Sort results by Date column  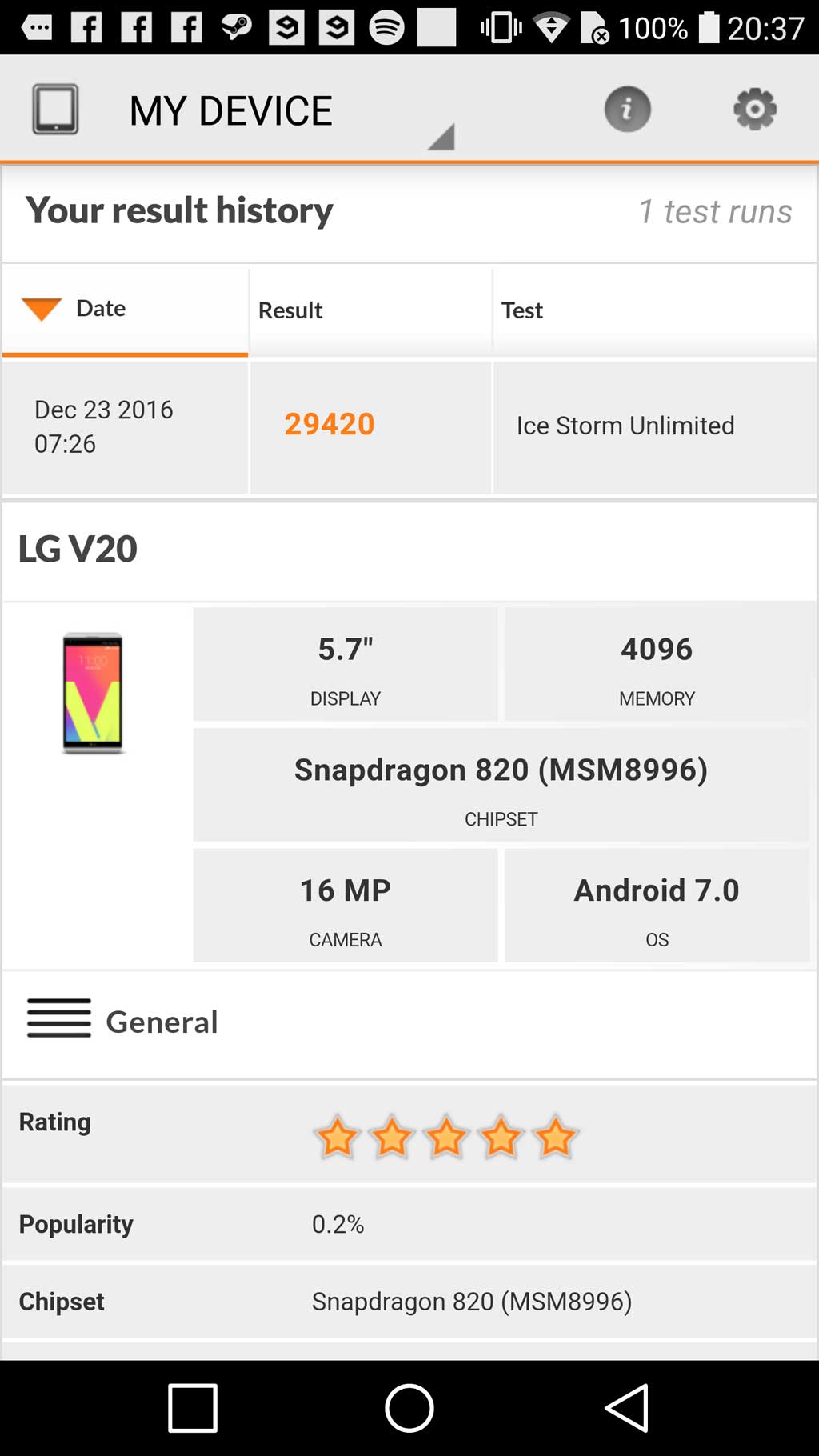tap(101, 309)
